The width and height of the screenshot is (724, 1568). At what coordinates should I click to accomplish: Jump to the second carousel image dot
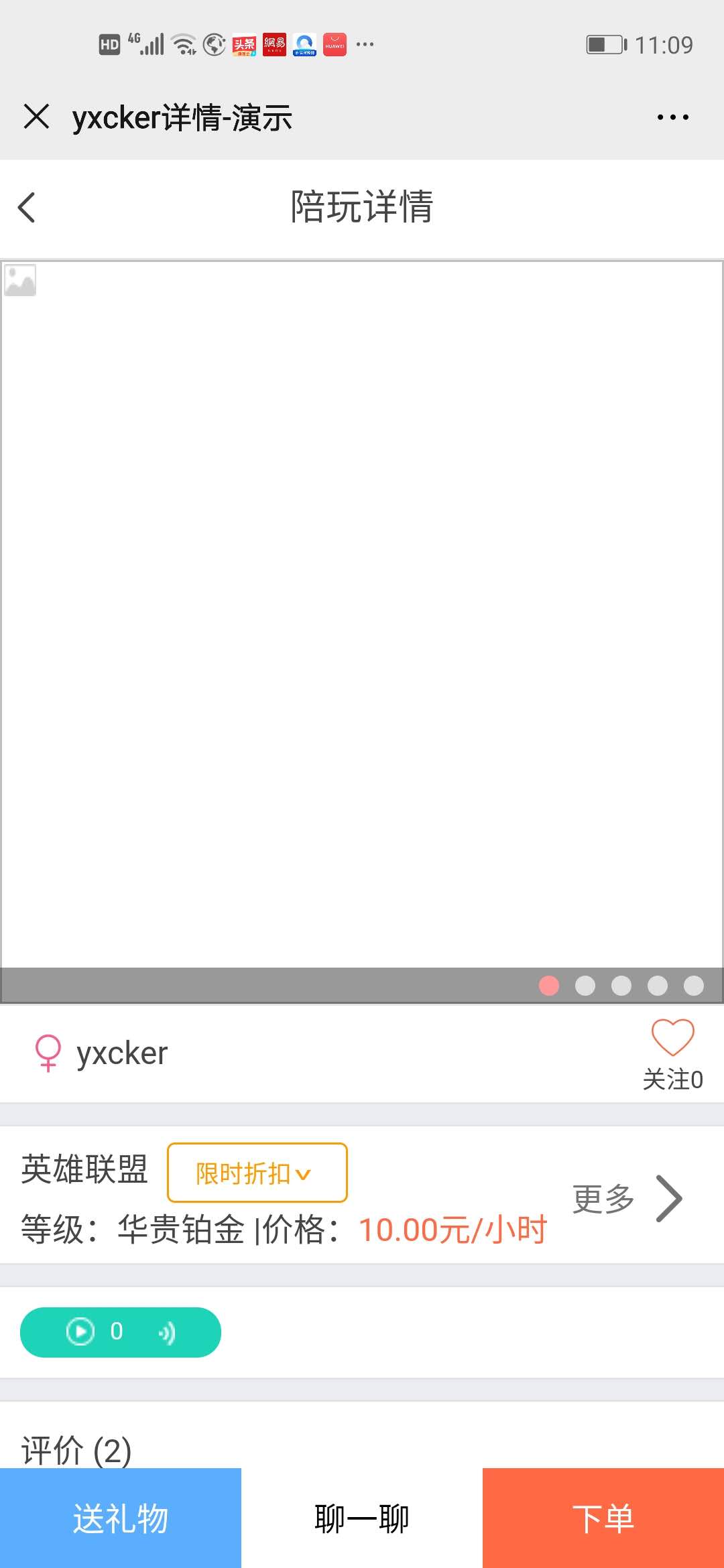[x=585, y=986]
